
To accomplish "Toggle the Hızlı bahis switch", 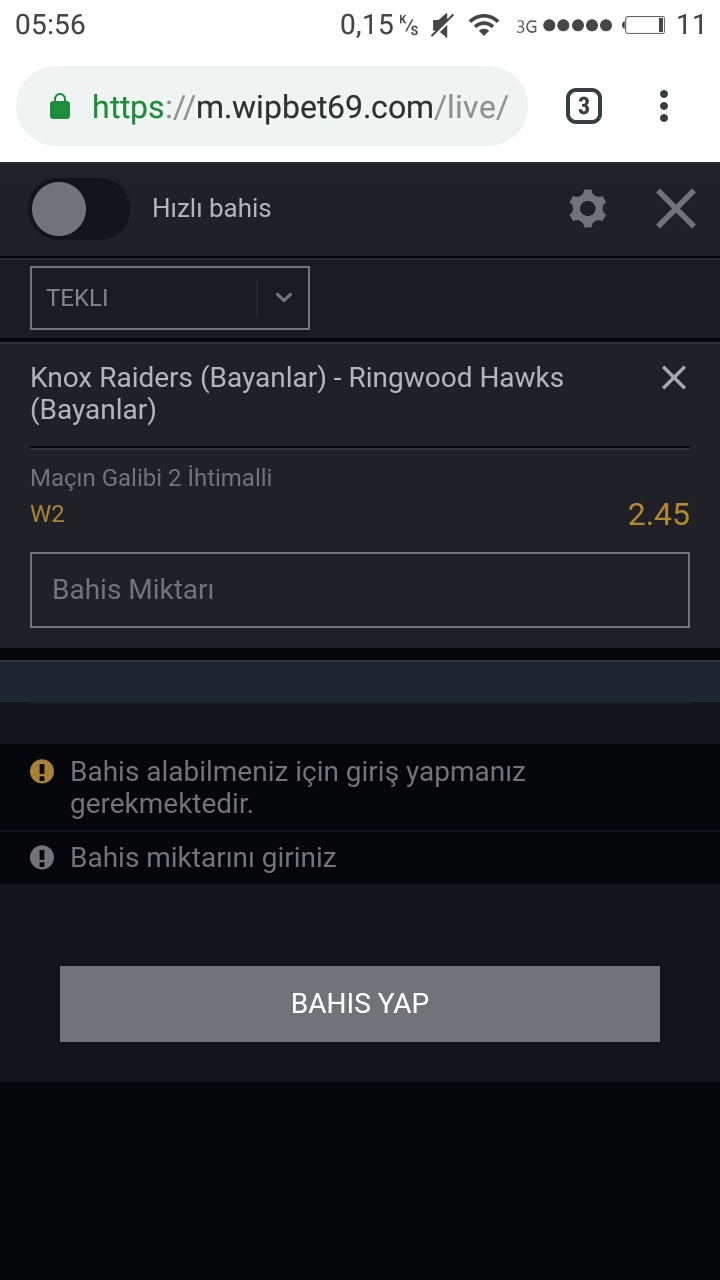I will click(79, 209).
